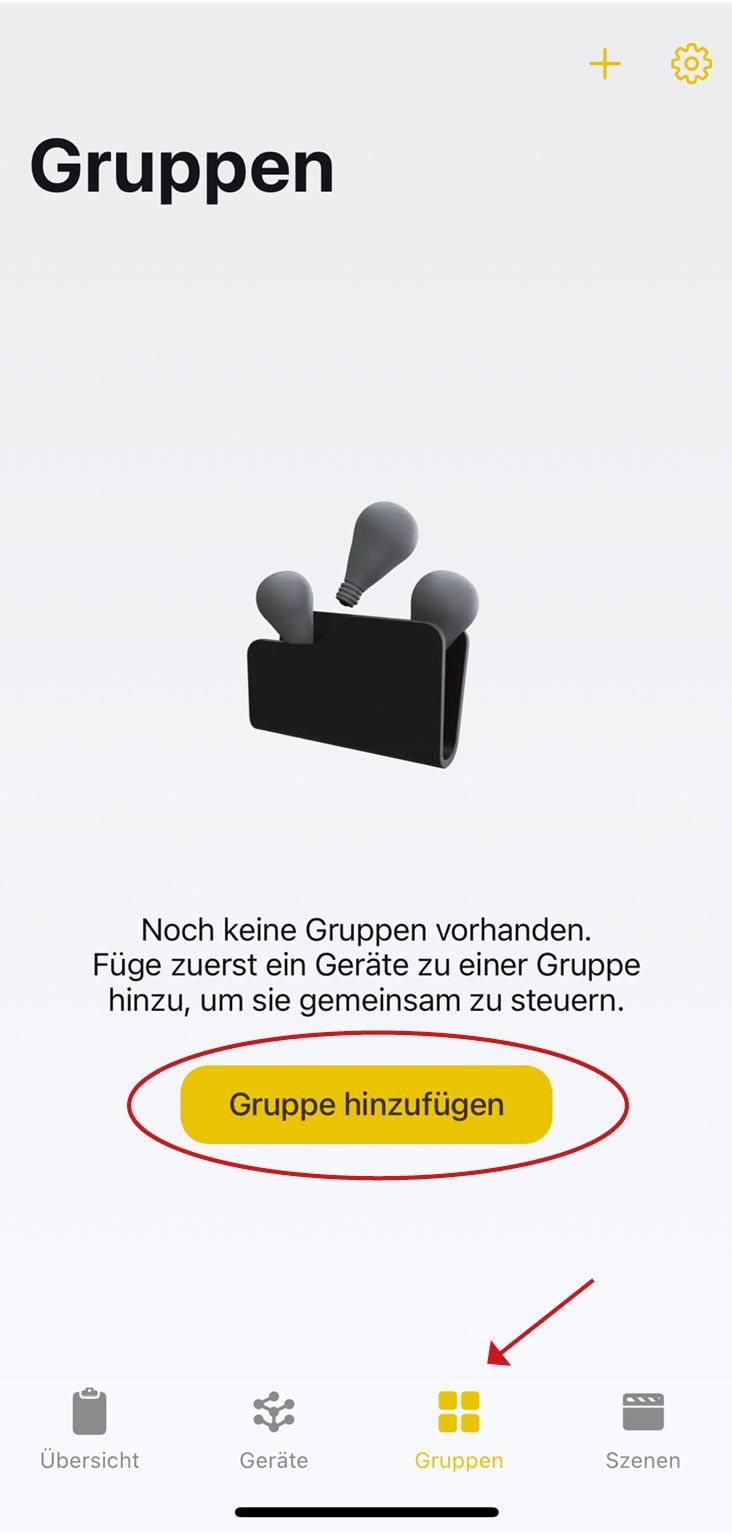732x1535 pixels.
Task: Open the settings gear
Action: [691, 65]
